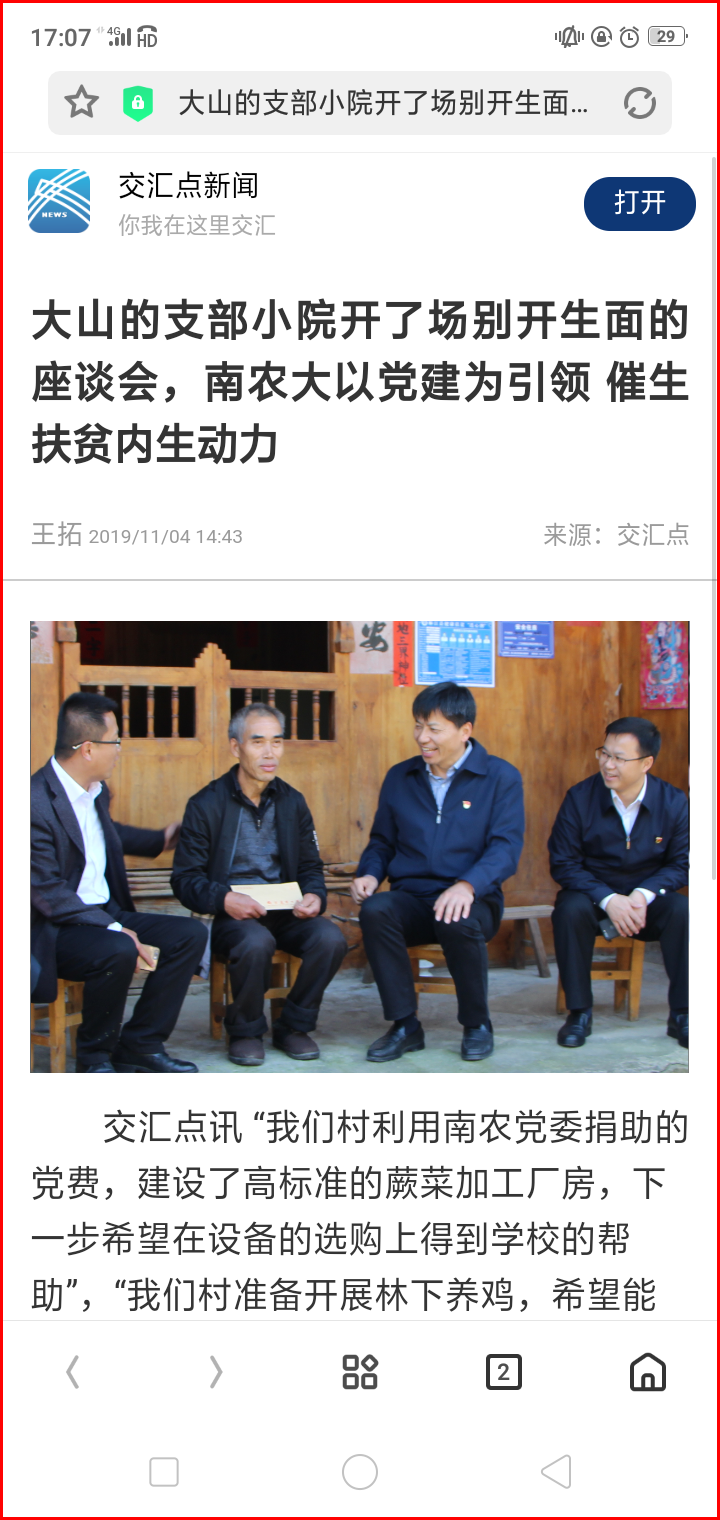The width and height of the screenshot is (720, 1520).
Task: Tap the system back triangle
Action: click(x=556, y=1472)
